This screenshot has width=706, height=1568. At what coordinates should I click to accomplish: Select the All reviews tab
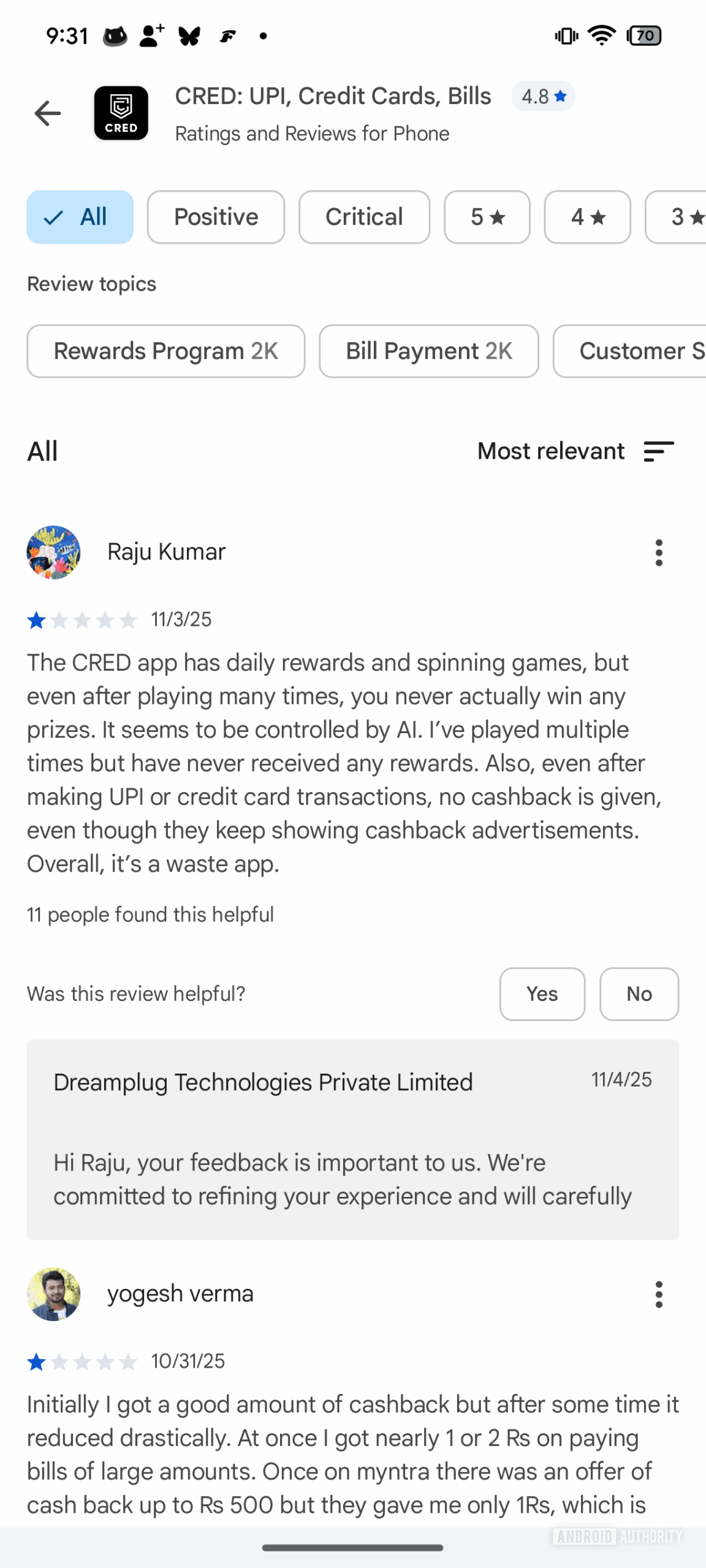tap(80, 217)
